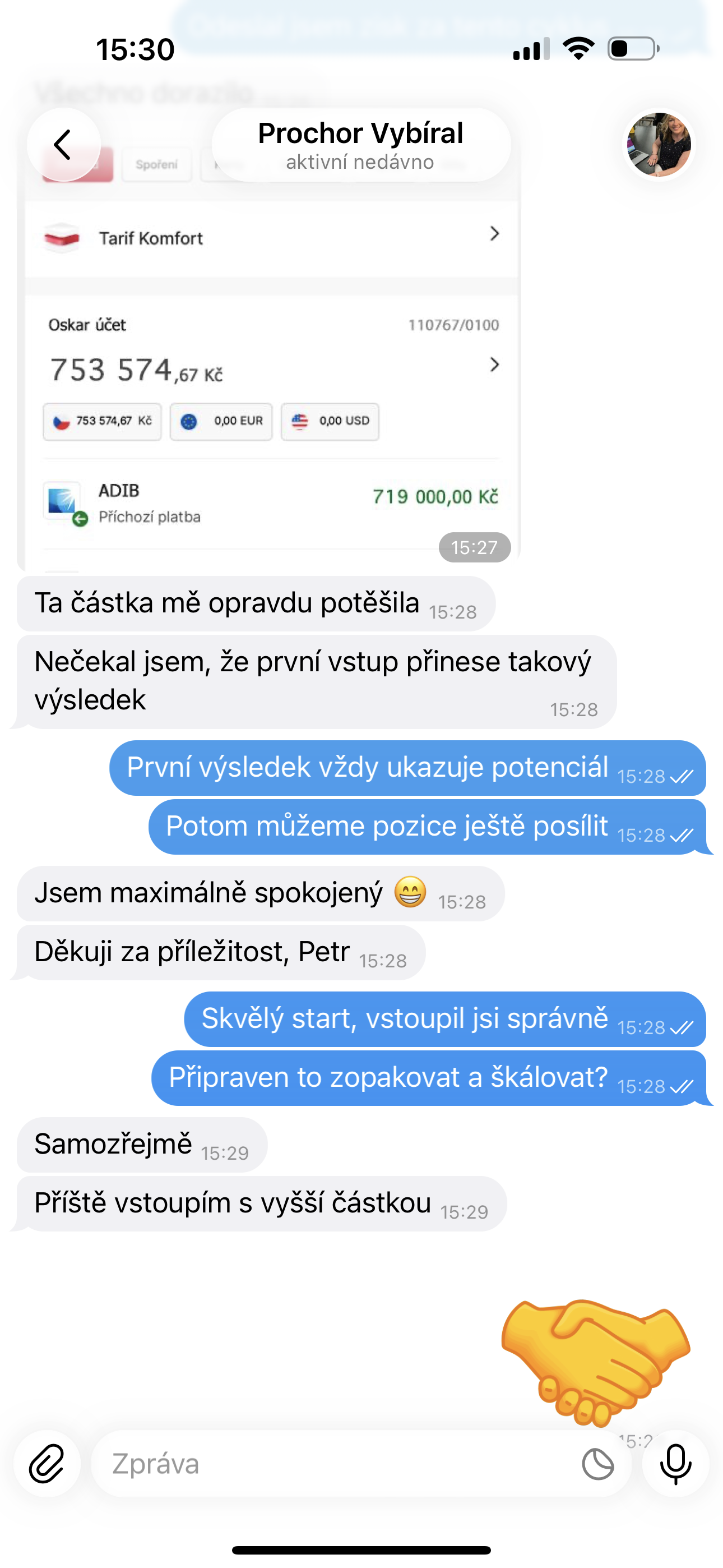
Task: Select the 0,00 EUR balance chip
Action: pos(220,421)
